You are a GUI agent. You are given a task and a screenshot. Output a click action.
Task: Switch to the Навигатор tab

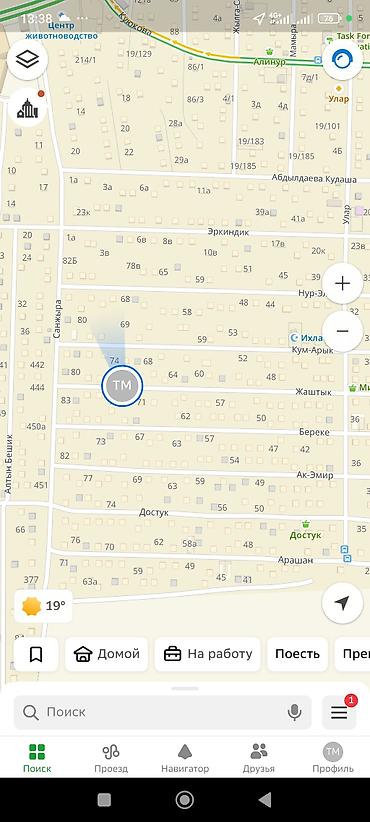(x=185, y=758)
